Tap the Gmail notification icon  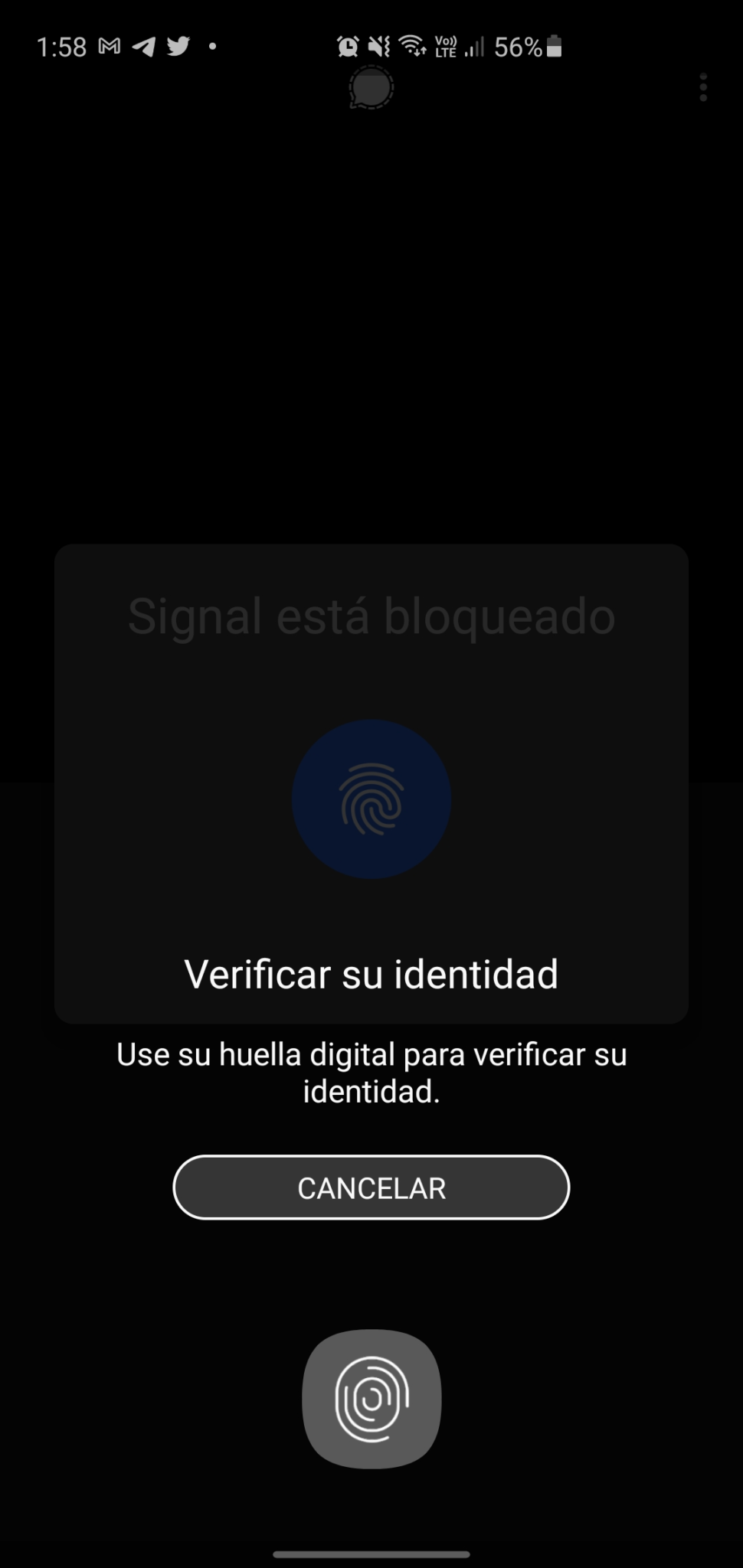pos(110,46)
